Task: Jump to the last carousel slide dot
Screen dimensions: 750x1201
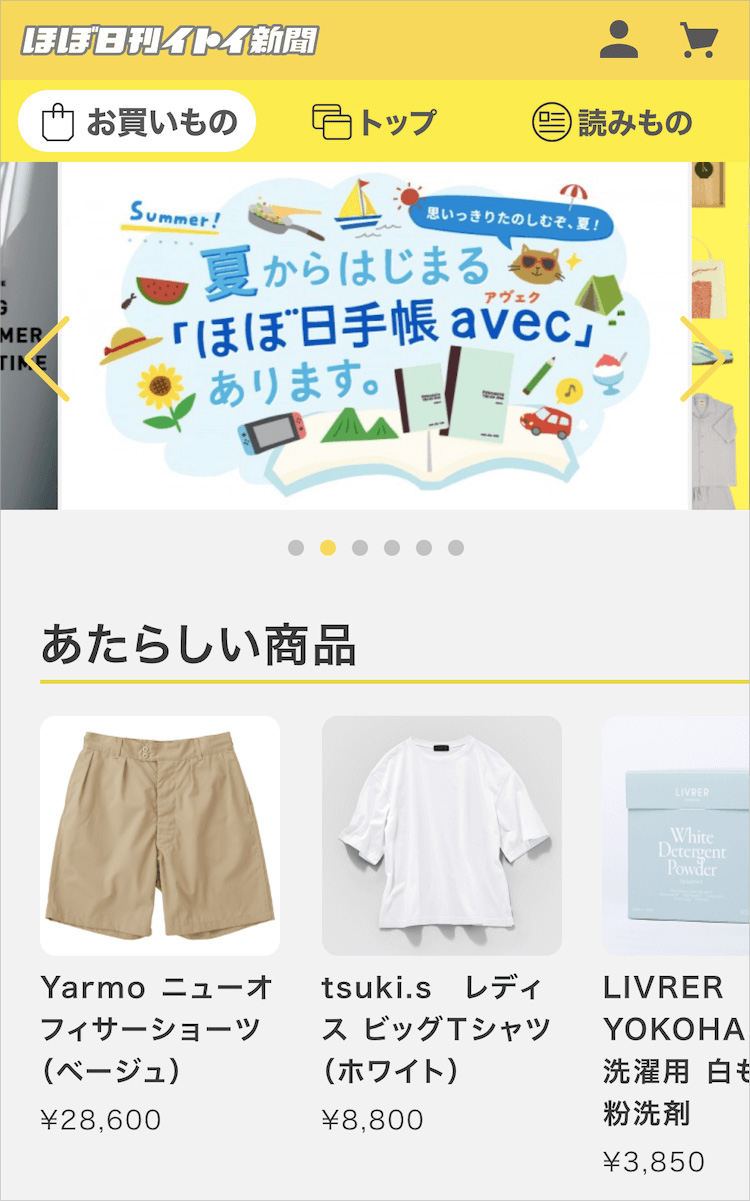Action: (456, 548)
